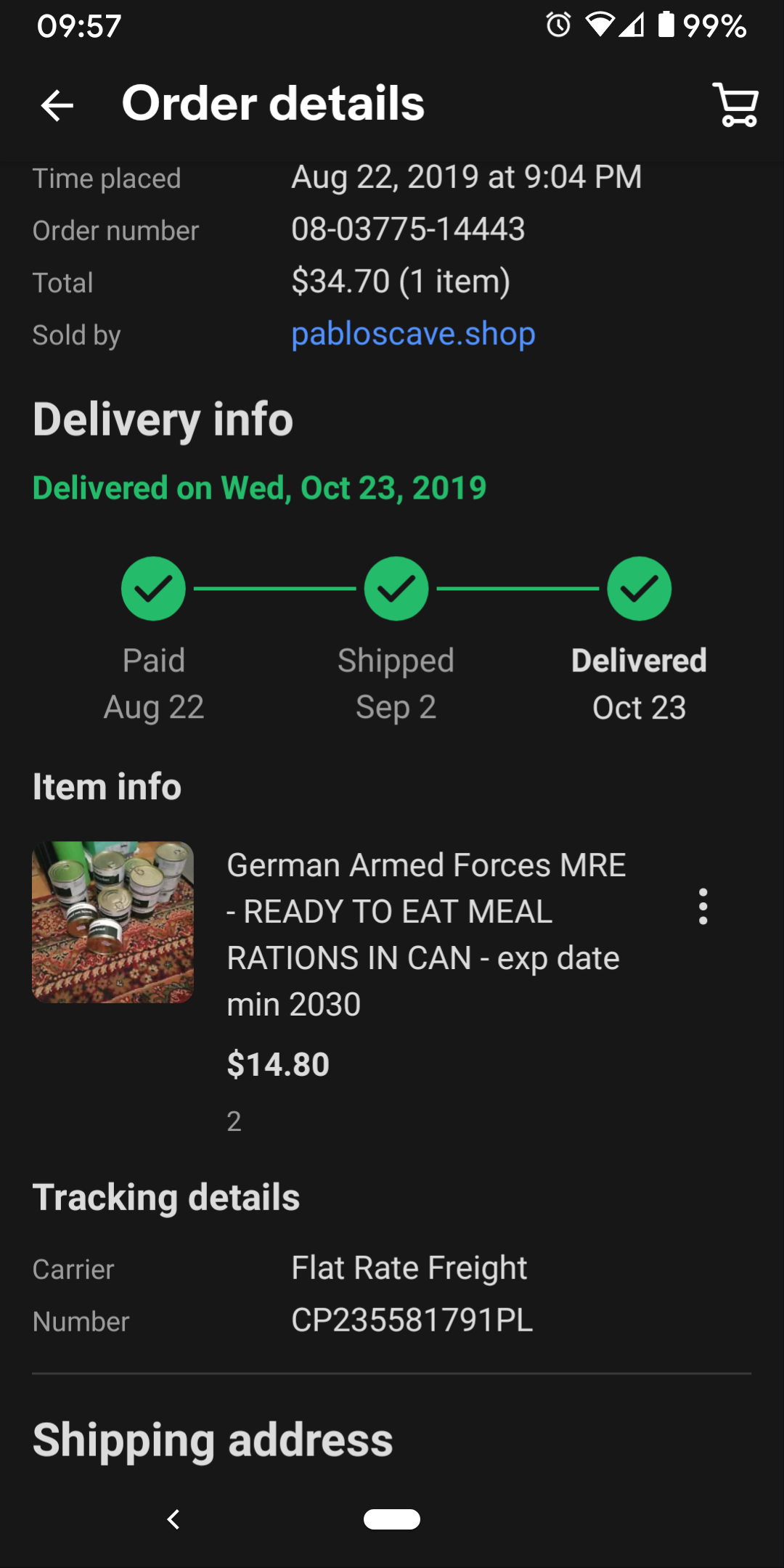Open the German Armed Forces MRE photo
The image size is (784, 1568).
pos(113,923)
